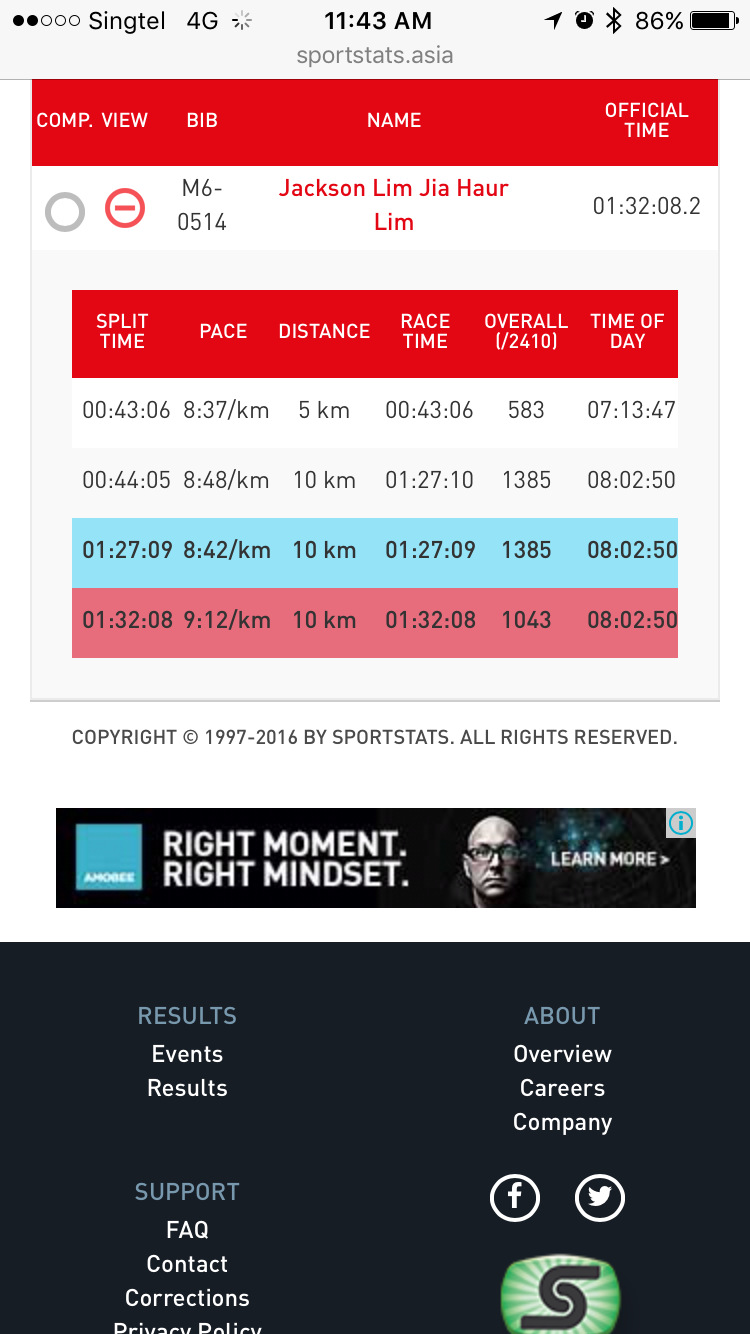
Task: Open the Sportstats Twitter page
Action: click(x=600, y=1197)
